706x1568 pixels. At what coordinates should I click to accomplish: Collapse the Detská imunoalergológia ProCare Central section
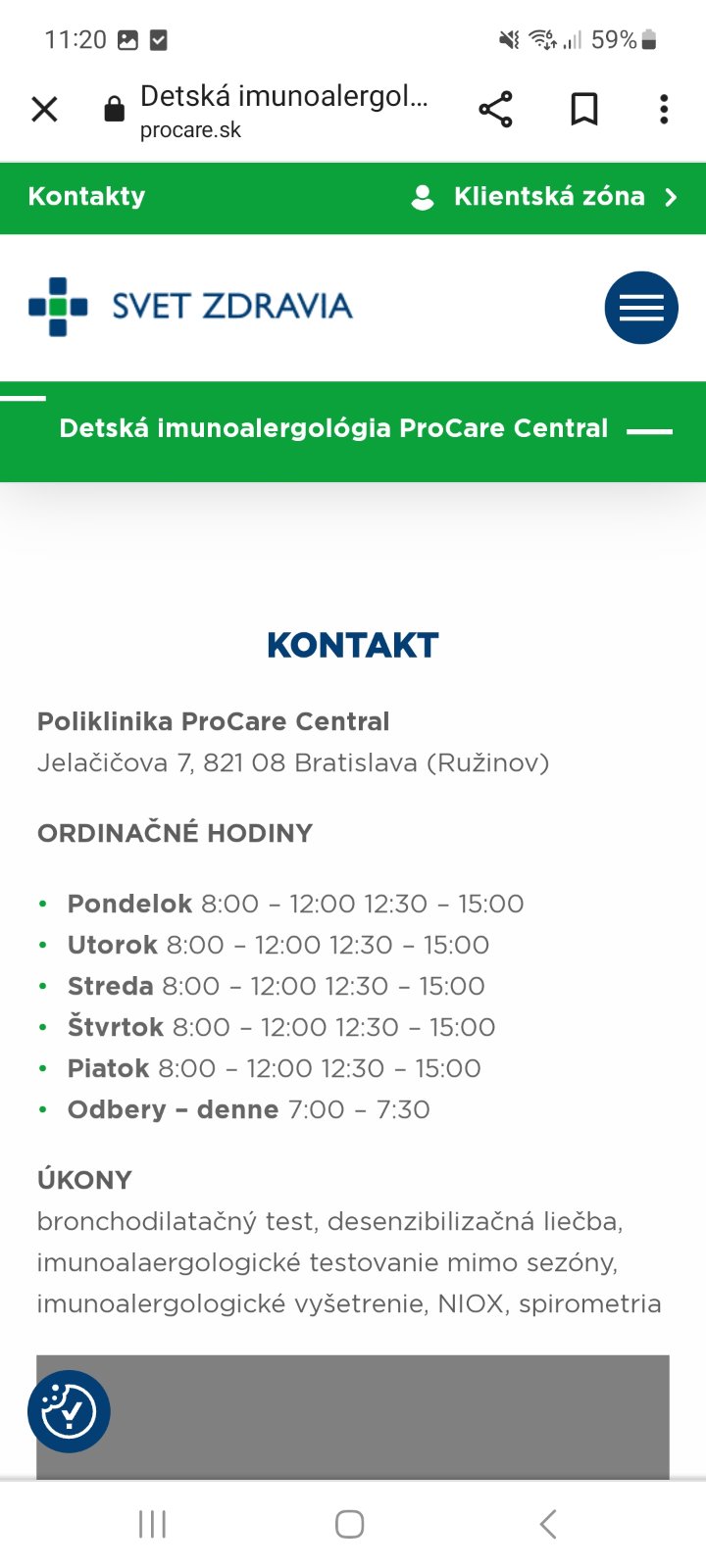tap(648, 430)
